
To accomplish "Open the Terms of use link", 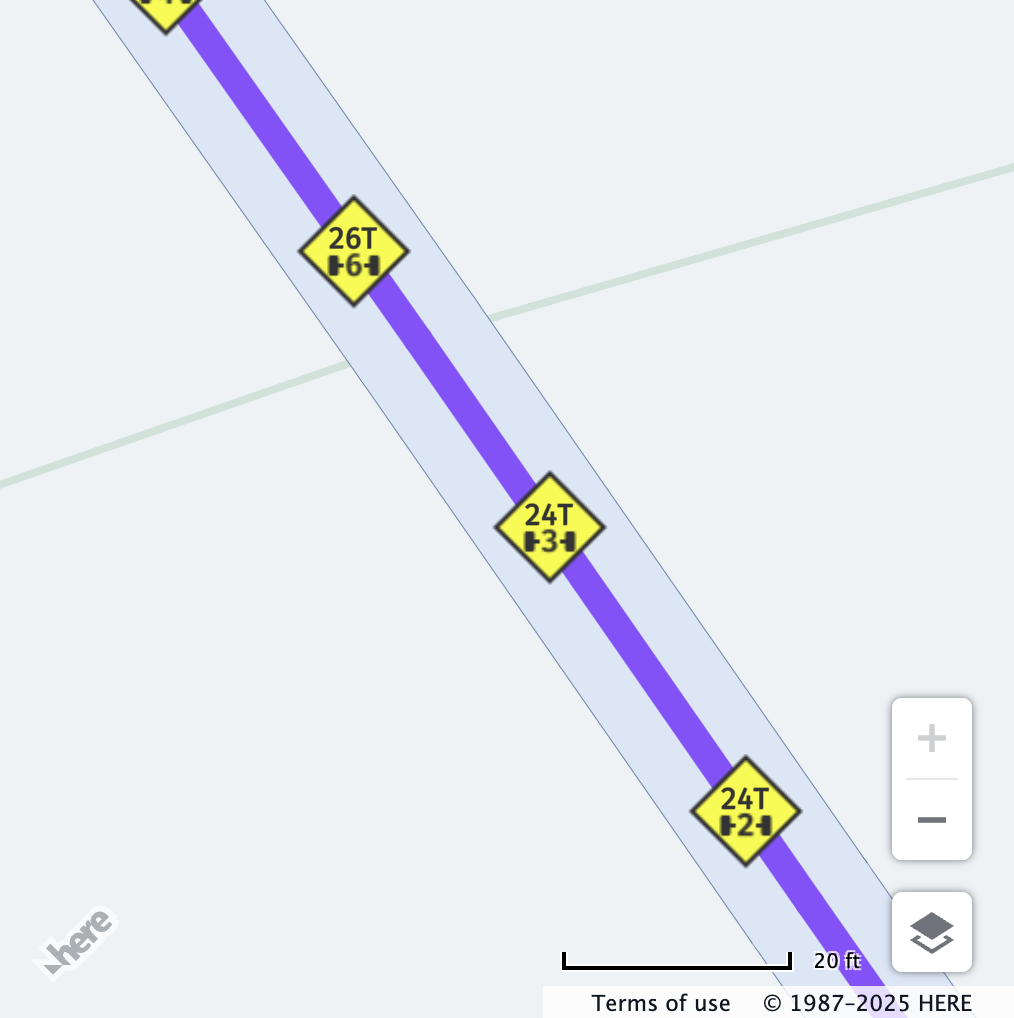I will (x=661, y=1003).
